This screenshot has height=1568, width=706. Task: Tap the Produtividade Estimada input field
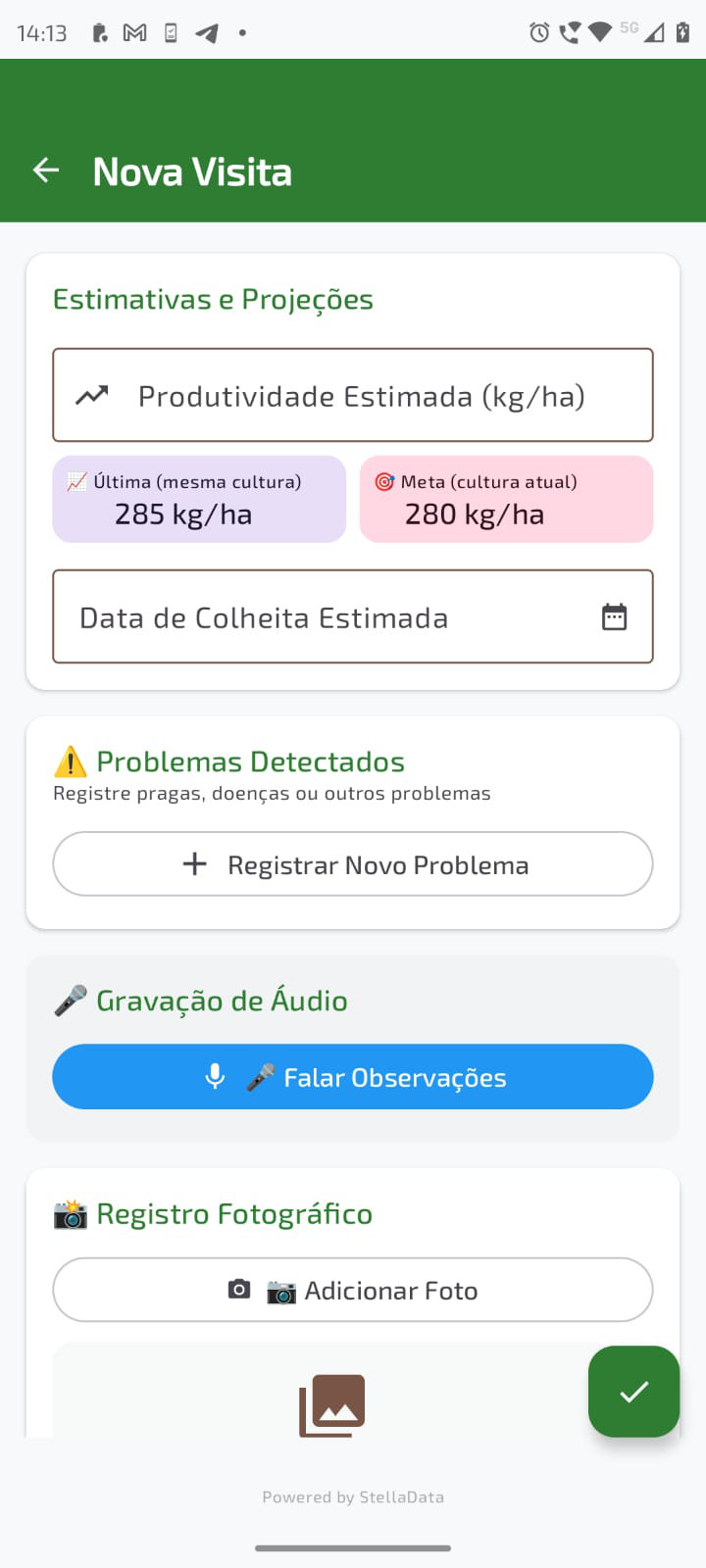tap(353, 394)
